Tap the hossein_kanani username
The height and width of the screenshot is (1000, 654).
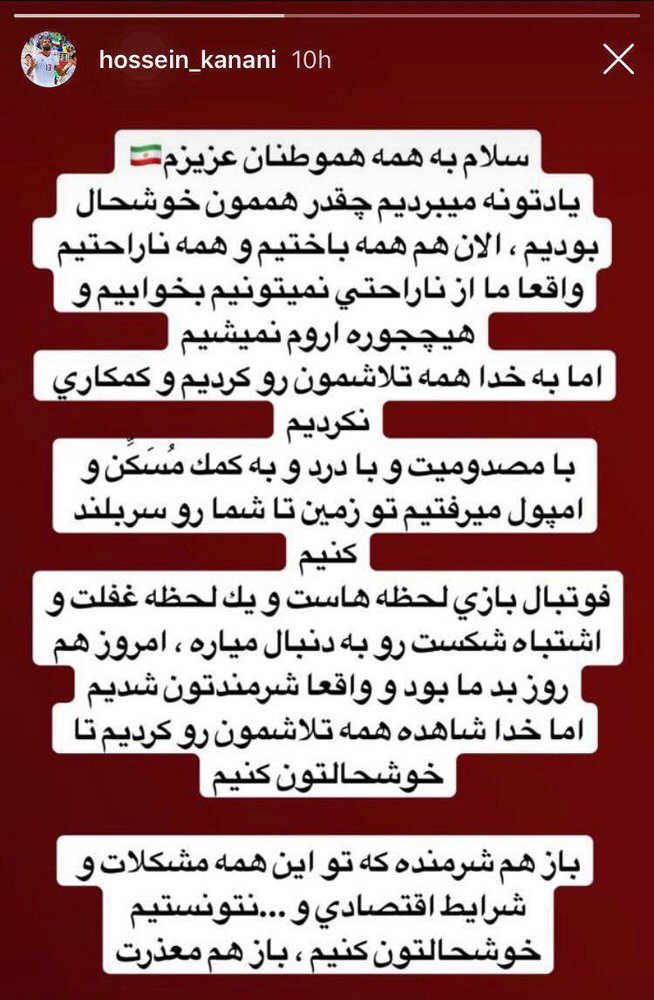point(187,60)
